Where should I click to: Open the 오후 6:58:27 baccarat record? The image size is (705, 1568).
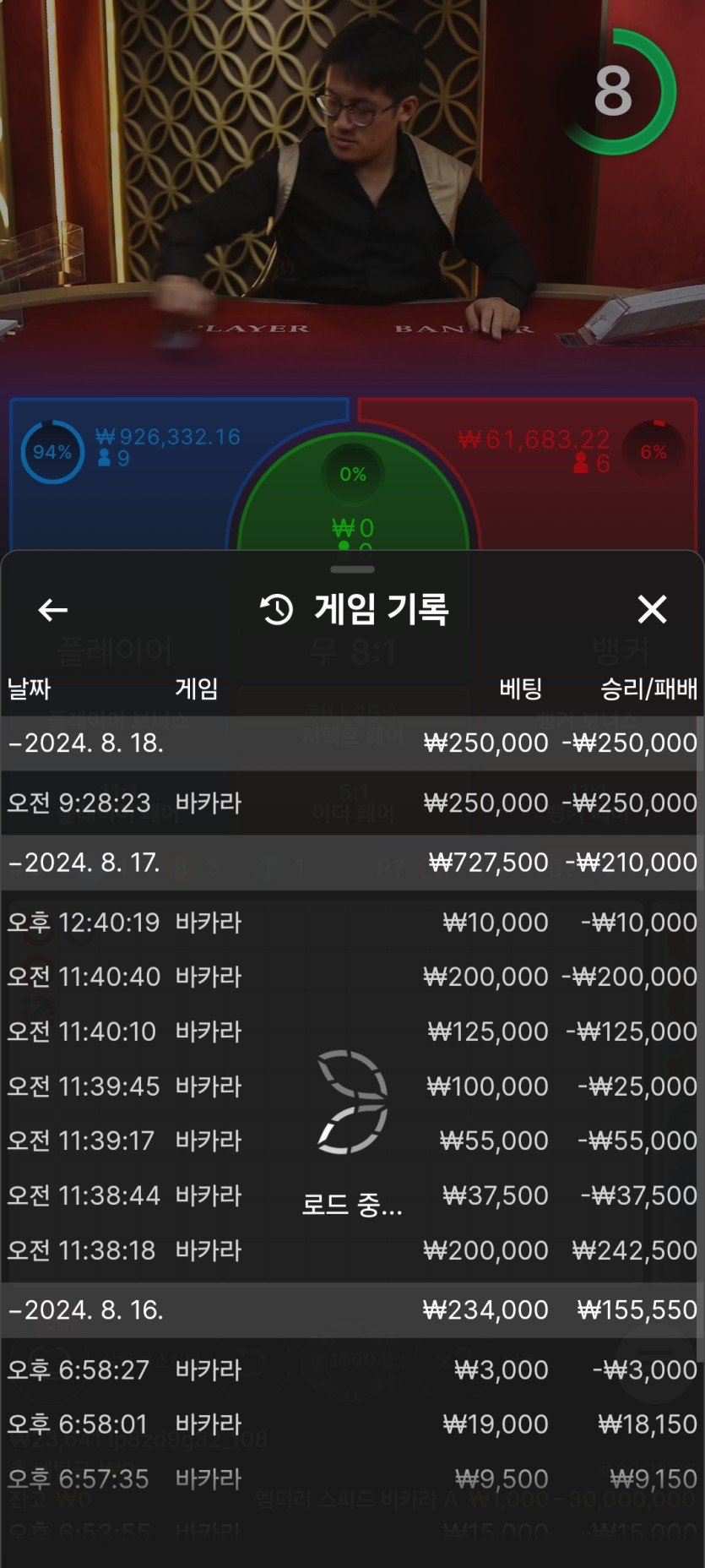click(x=352, y=1369)
